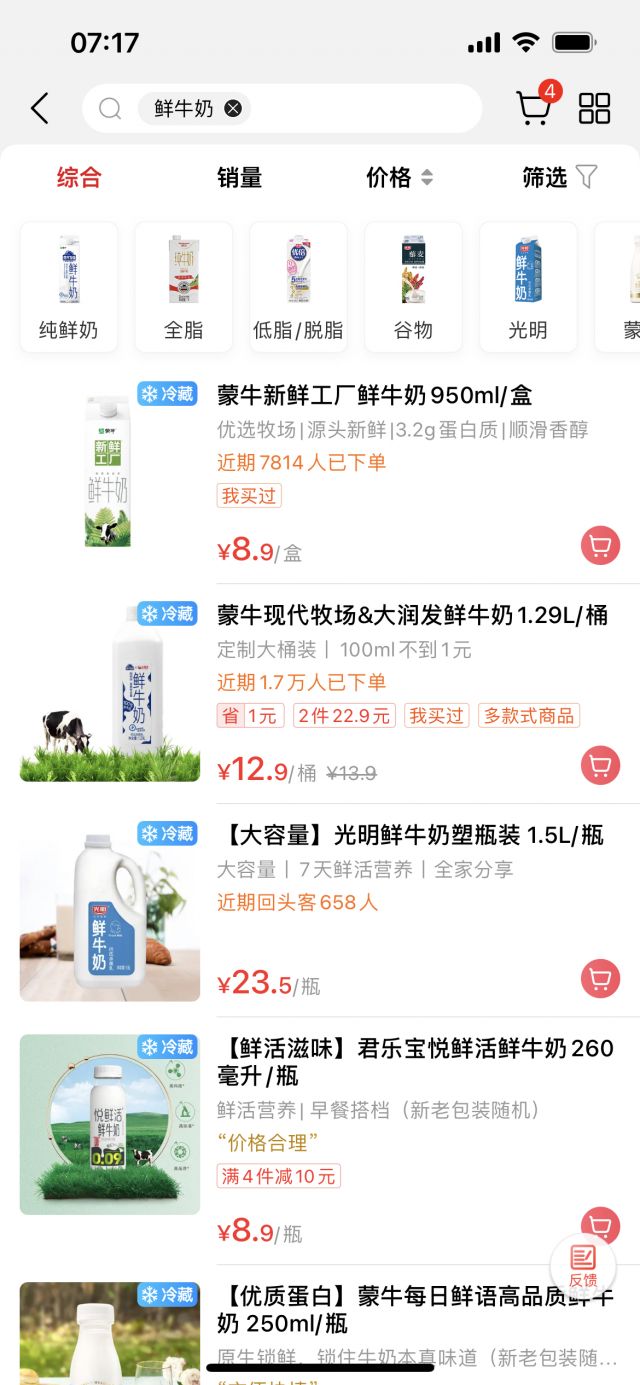
Task: Open the category grid icon
Action: (x=595, y=109)
